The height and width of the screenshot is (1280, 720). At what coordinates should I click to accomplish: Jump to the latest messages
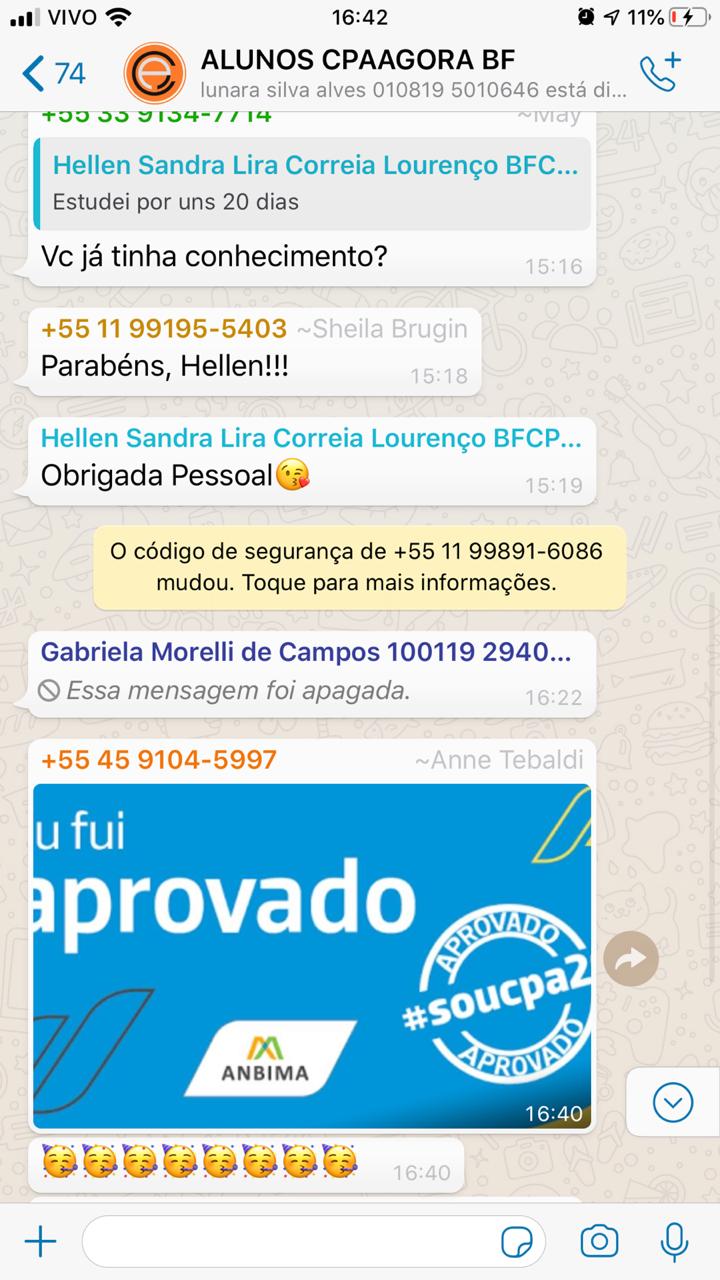672,1103
